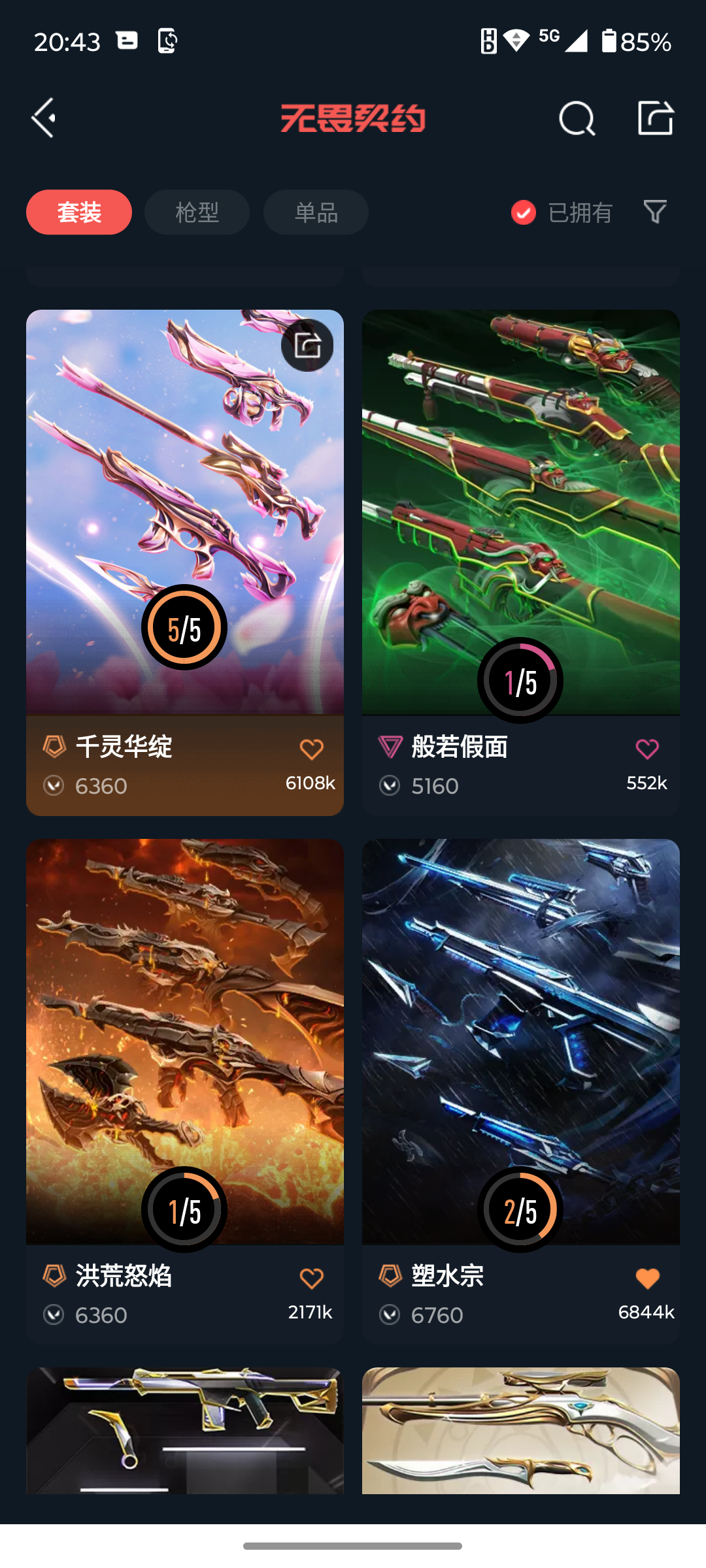Share this page via the top-right icon
706x1568 pixels.
(655, 118)
